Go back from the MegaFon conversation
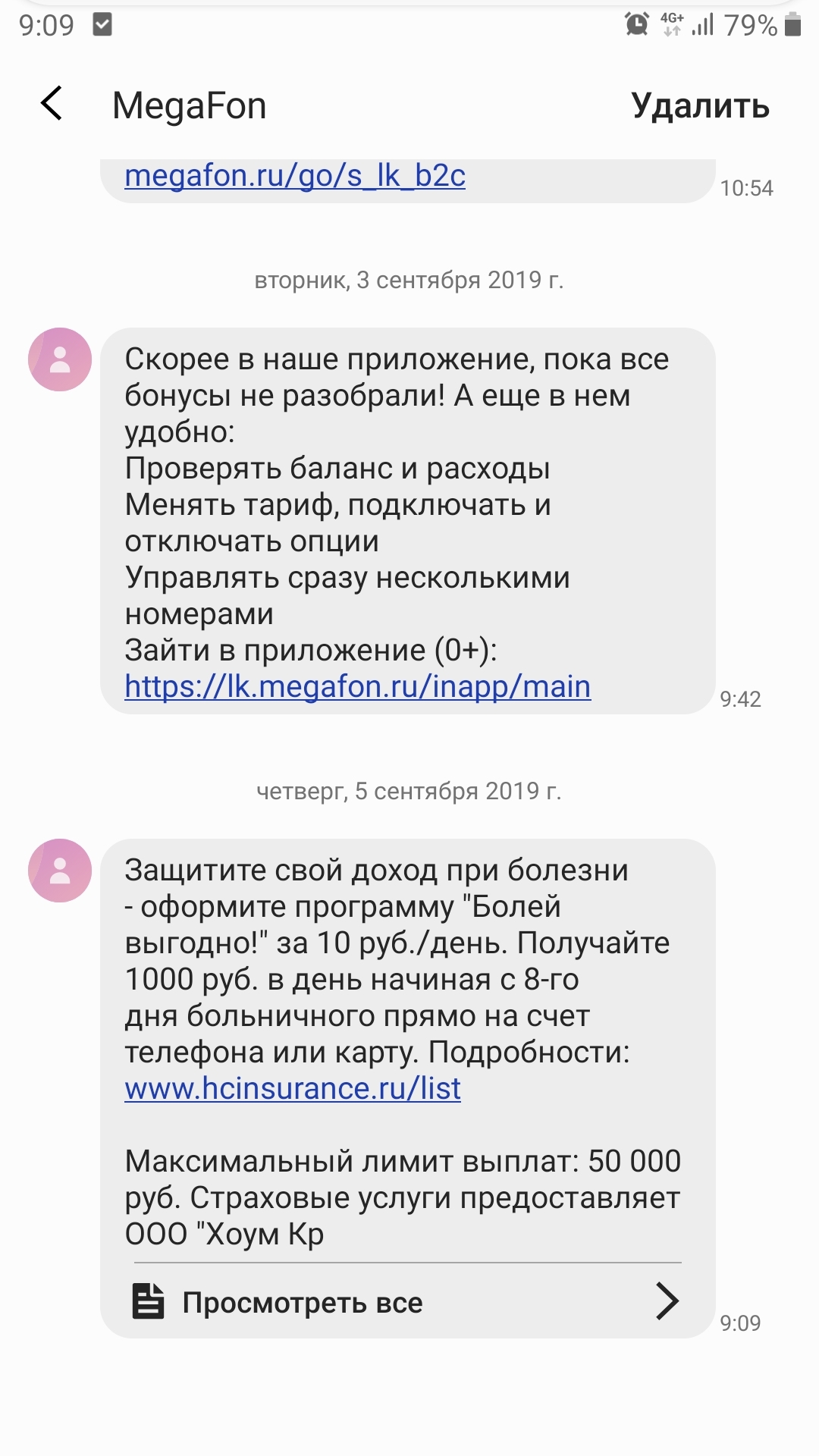 (x=52, y=104)
